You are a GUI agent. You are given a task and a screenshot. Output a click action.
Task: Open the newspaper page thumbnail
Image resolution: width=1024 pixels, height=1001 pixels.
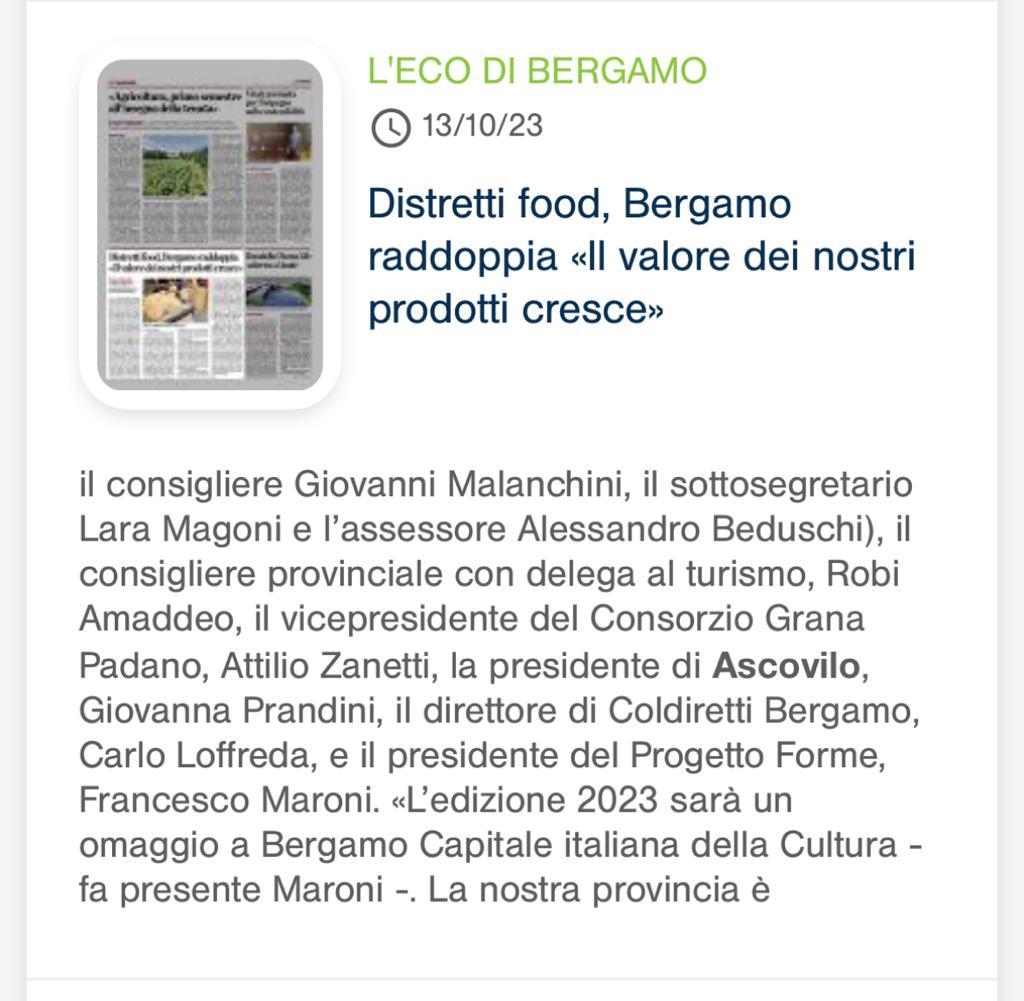tap(210, 225)
